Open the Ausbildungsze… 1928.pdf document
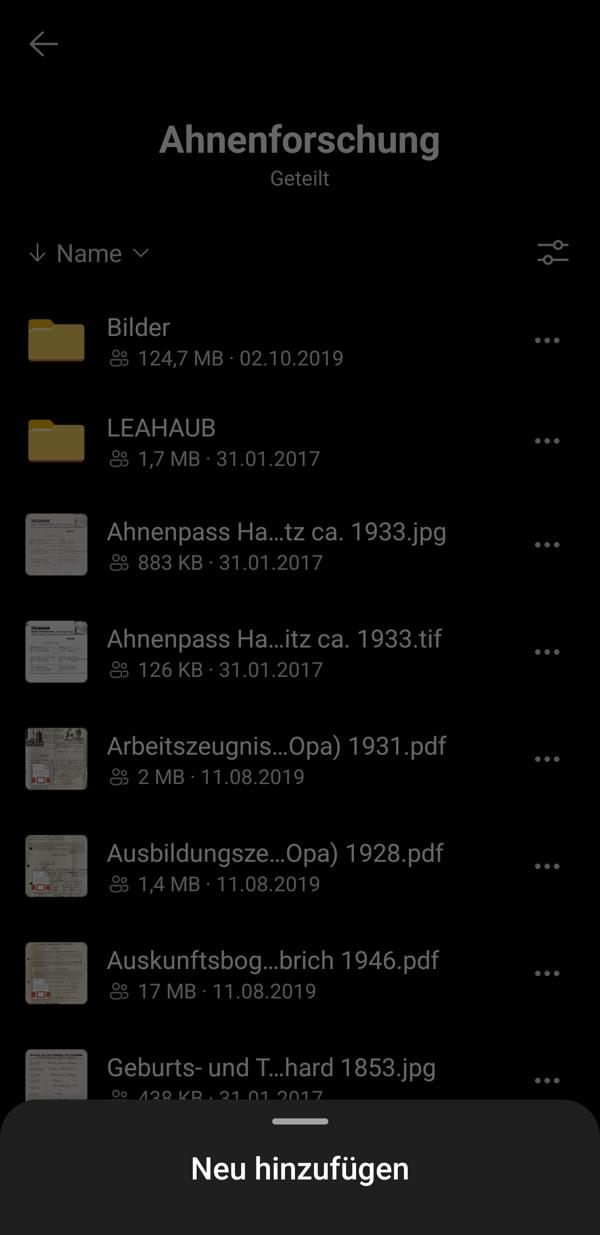The width and height of the screenshot is (600, 1235). click(x=274, y=853)
